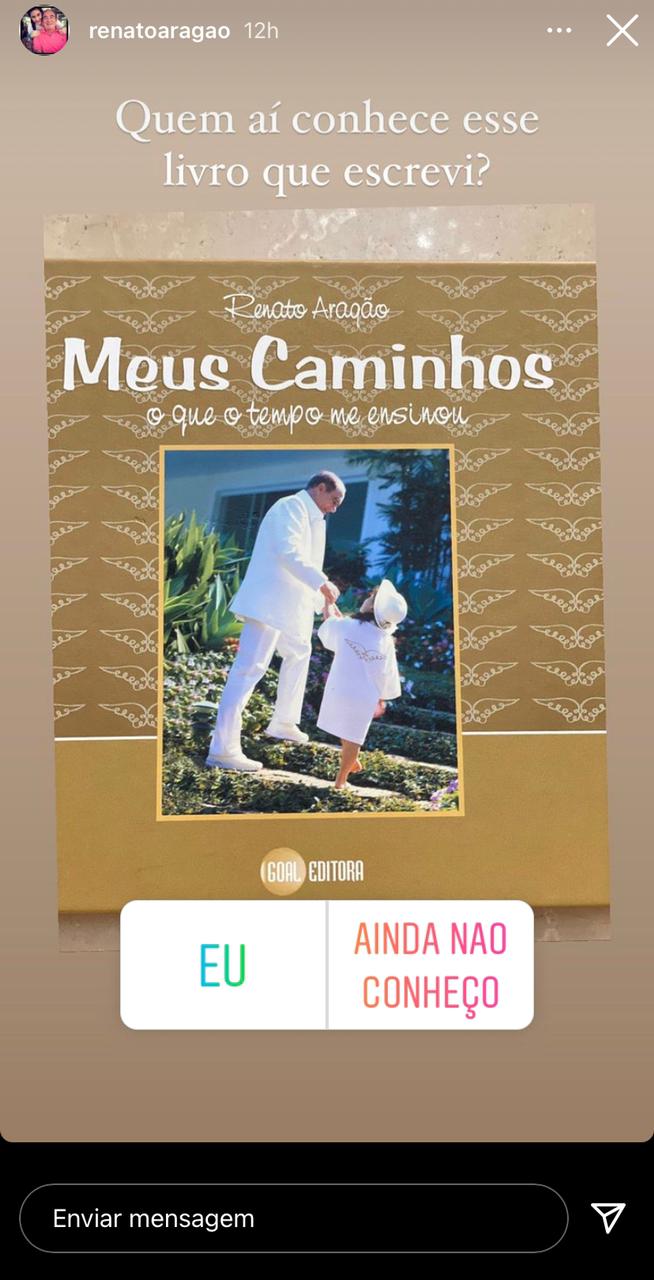Focus the Enviar mensagem field
654x1280 pixels.
293,1218
